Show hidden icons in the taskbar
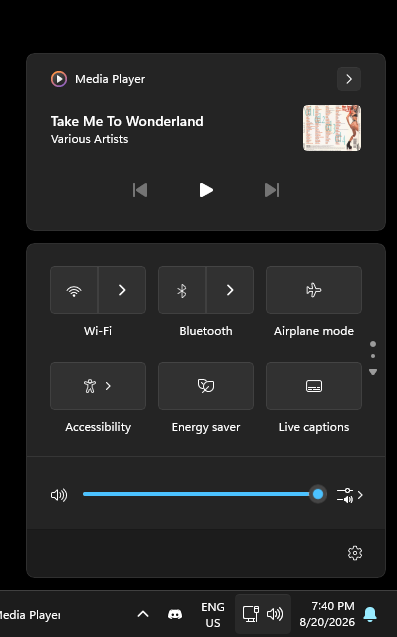The height and width of the screenshot is (637, 397). pos(143,614)
